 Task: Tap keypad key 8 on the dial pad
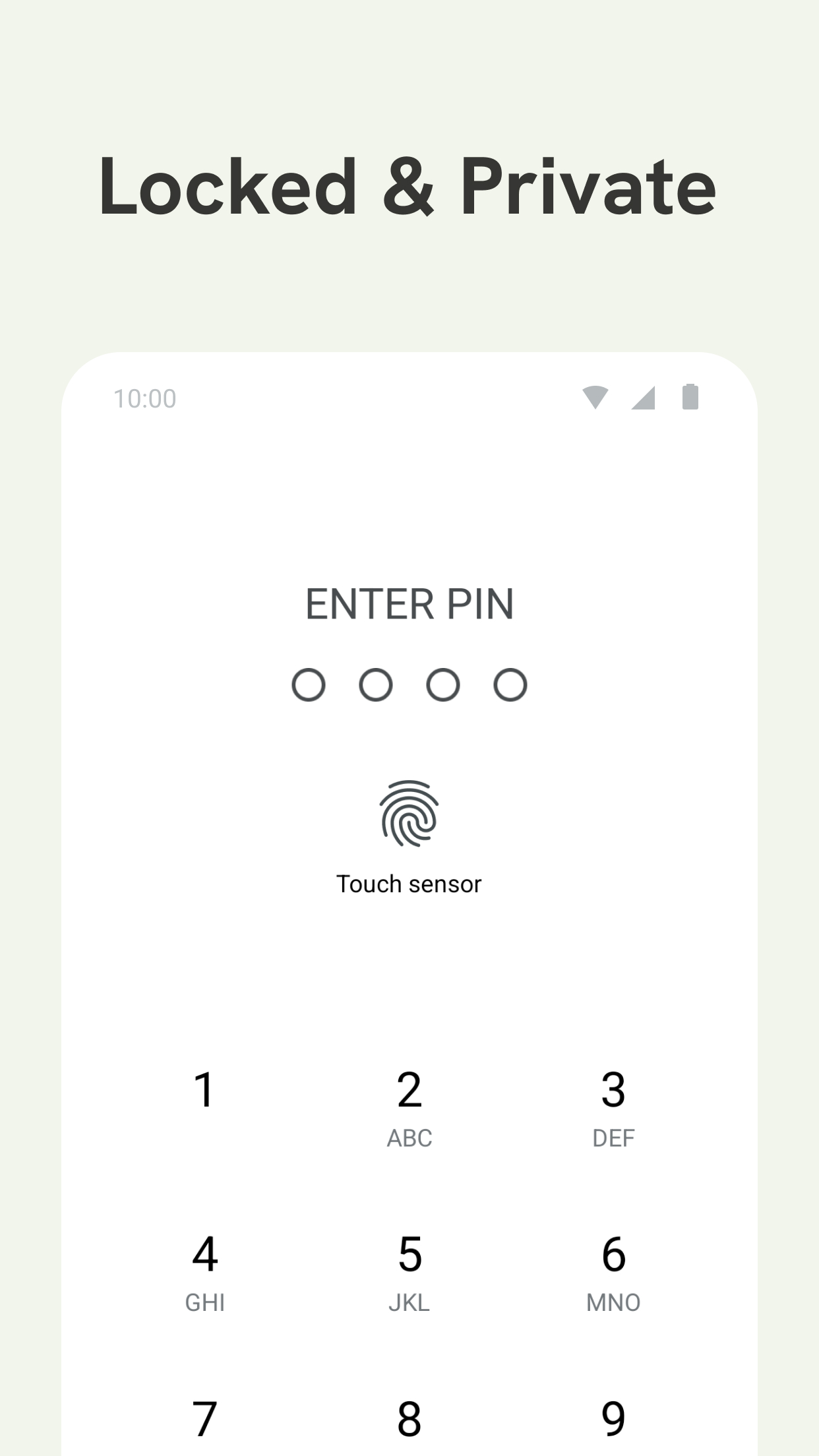(x=409, y=1418)
